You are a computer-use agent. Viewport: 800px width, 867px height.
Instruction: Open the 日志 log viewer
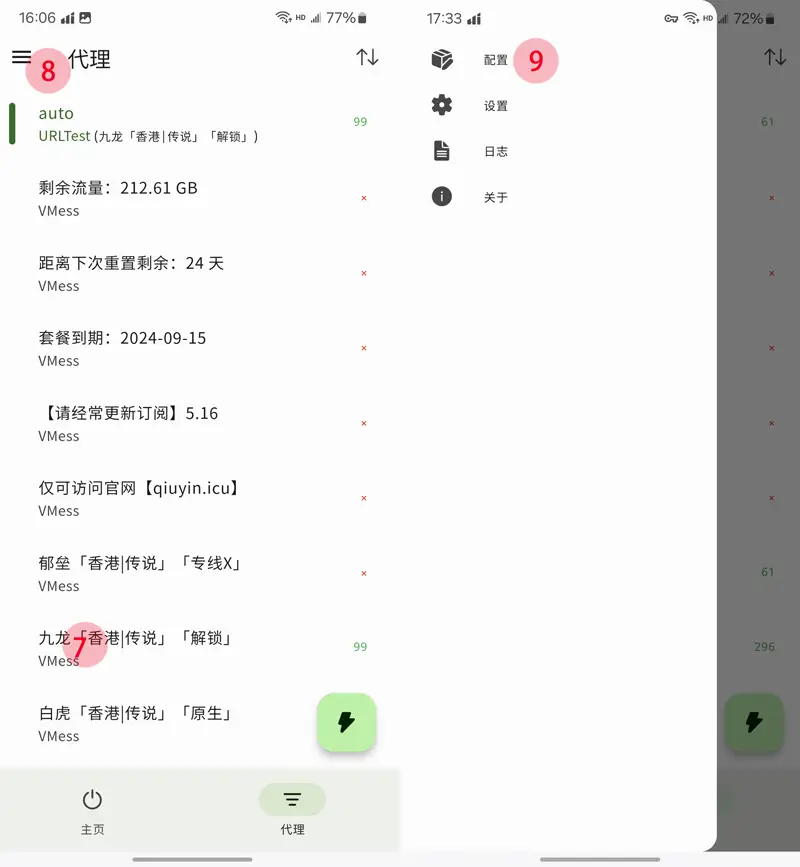[x=494, y=151]
